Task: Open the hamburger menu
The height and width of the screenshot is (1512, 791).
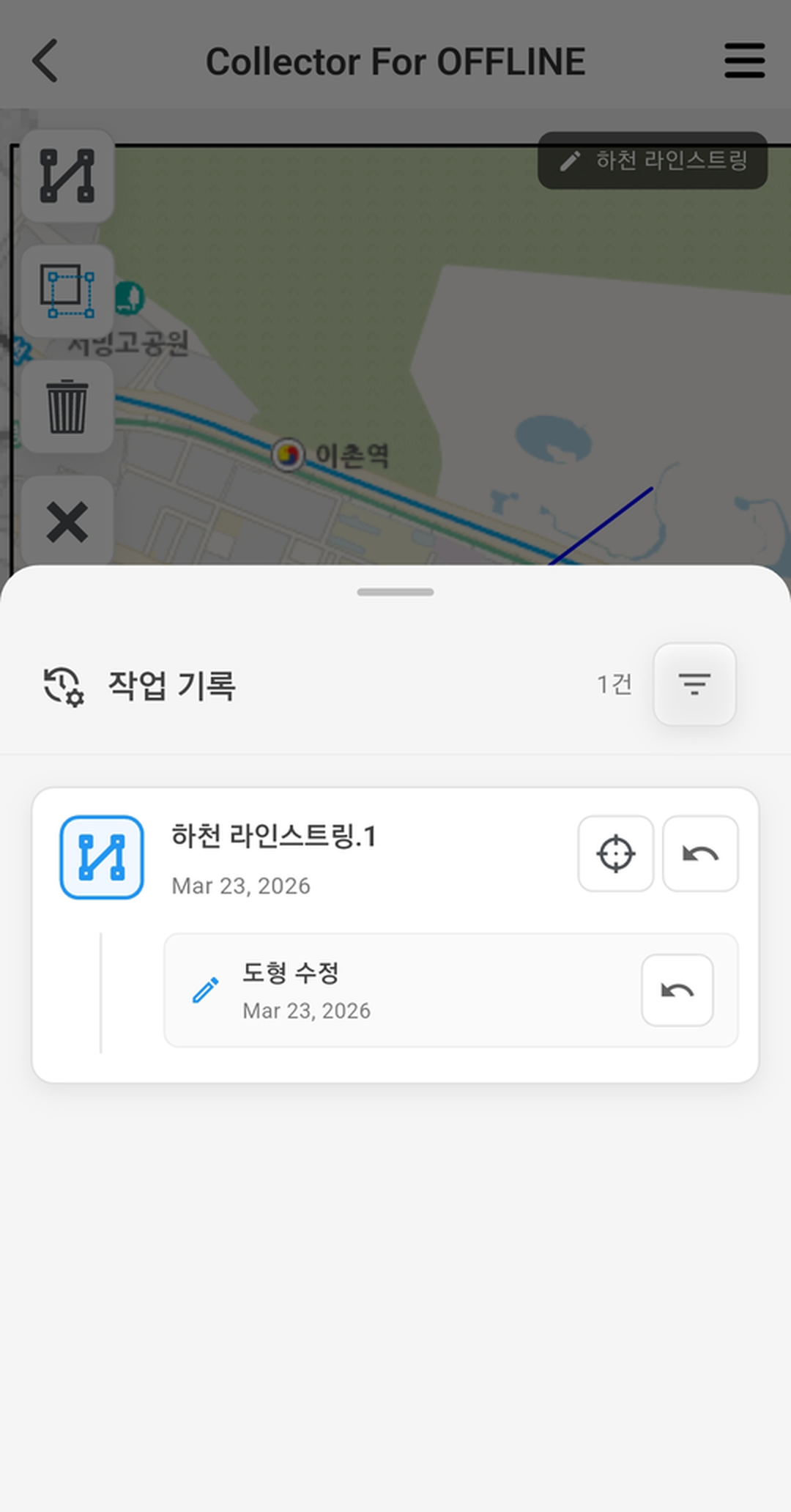Action: click(x=744, y=61)
